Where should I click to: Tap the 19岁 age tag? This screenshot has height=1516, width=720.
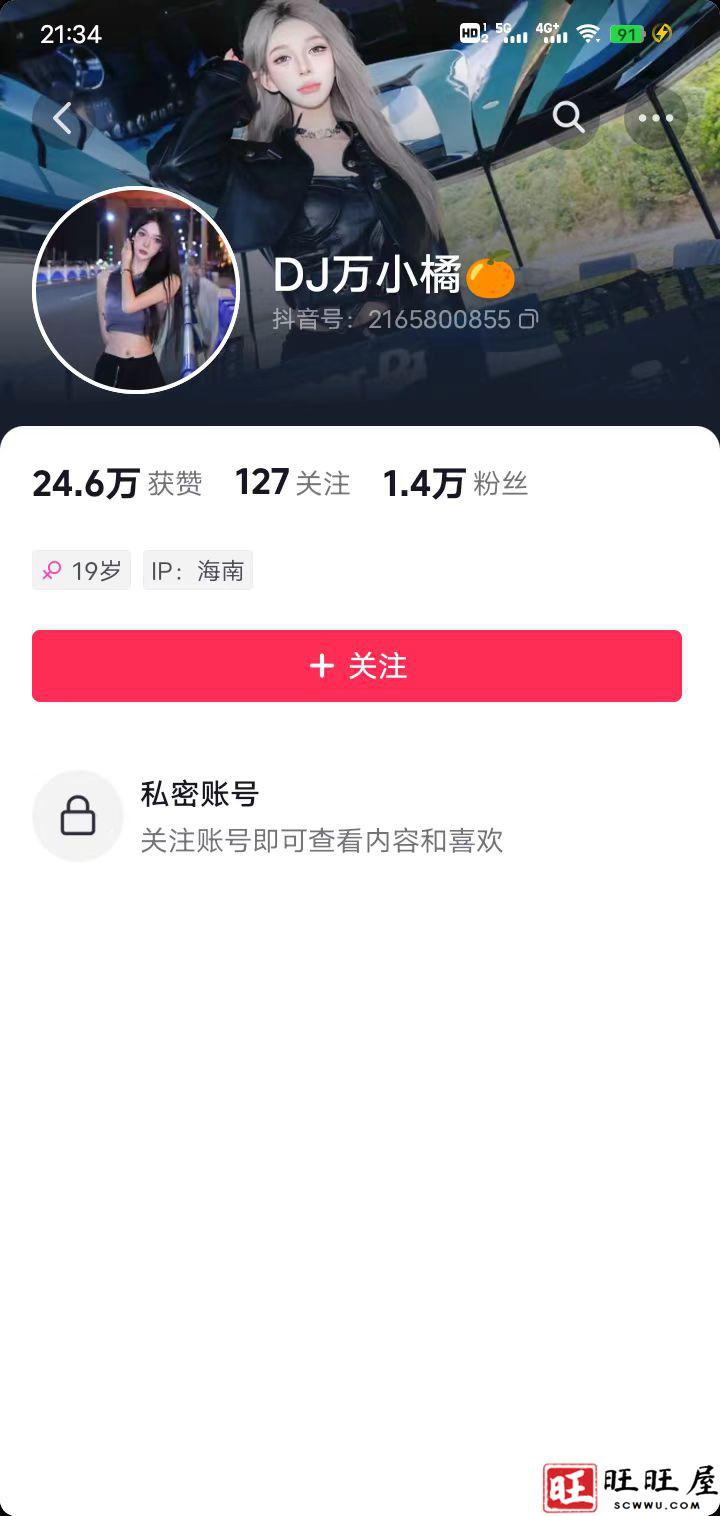click(81, 570)
